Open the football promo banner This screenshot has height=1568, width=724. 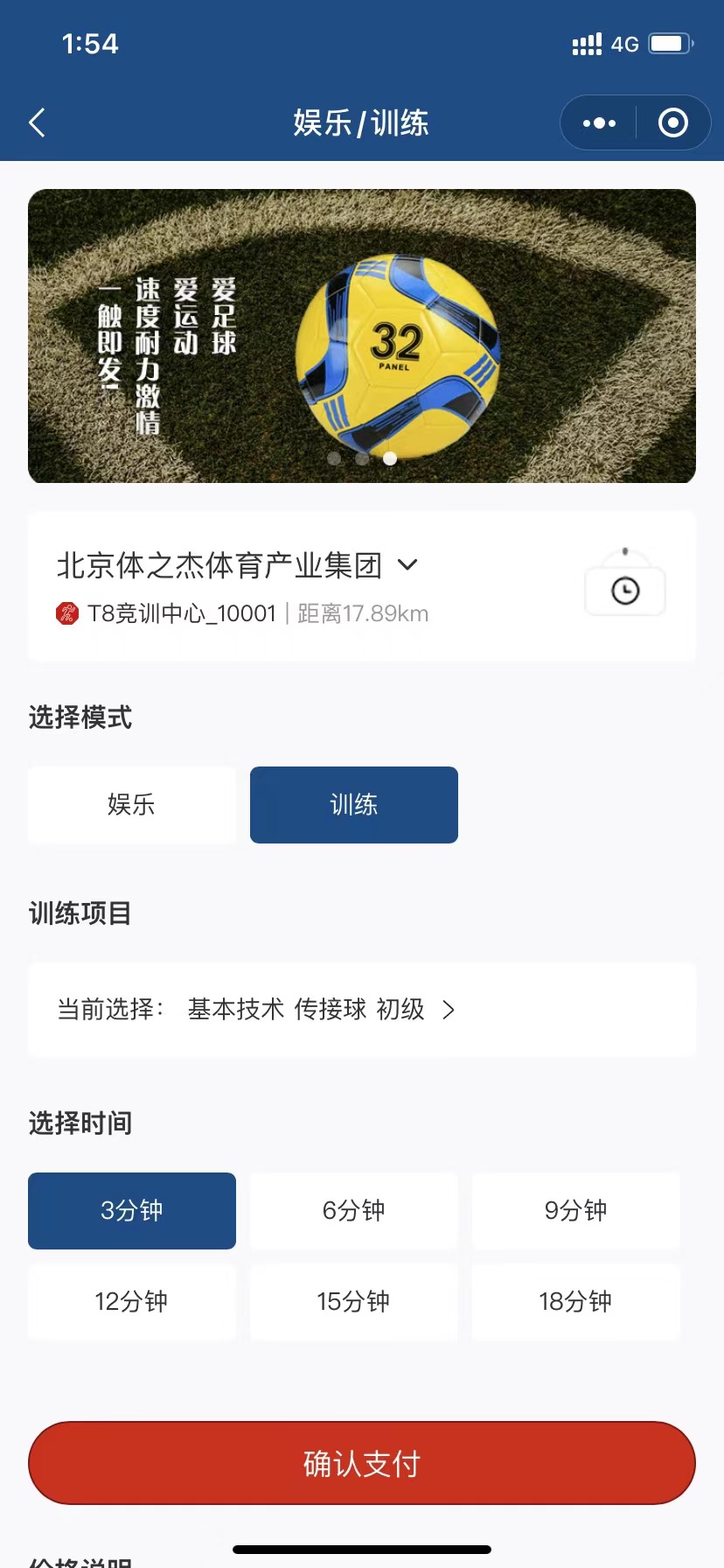(x=362, y=336)
